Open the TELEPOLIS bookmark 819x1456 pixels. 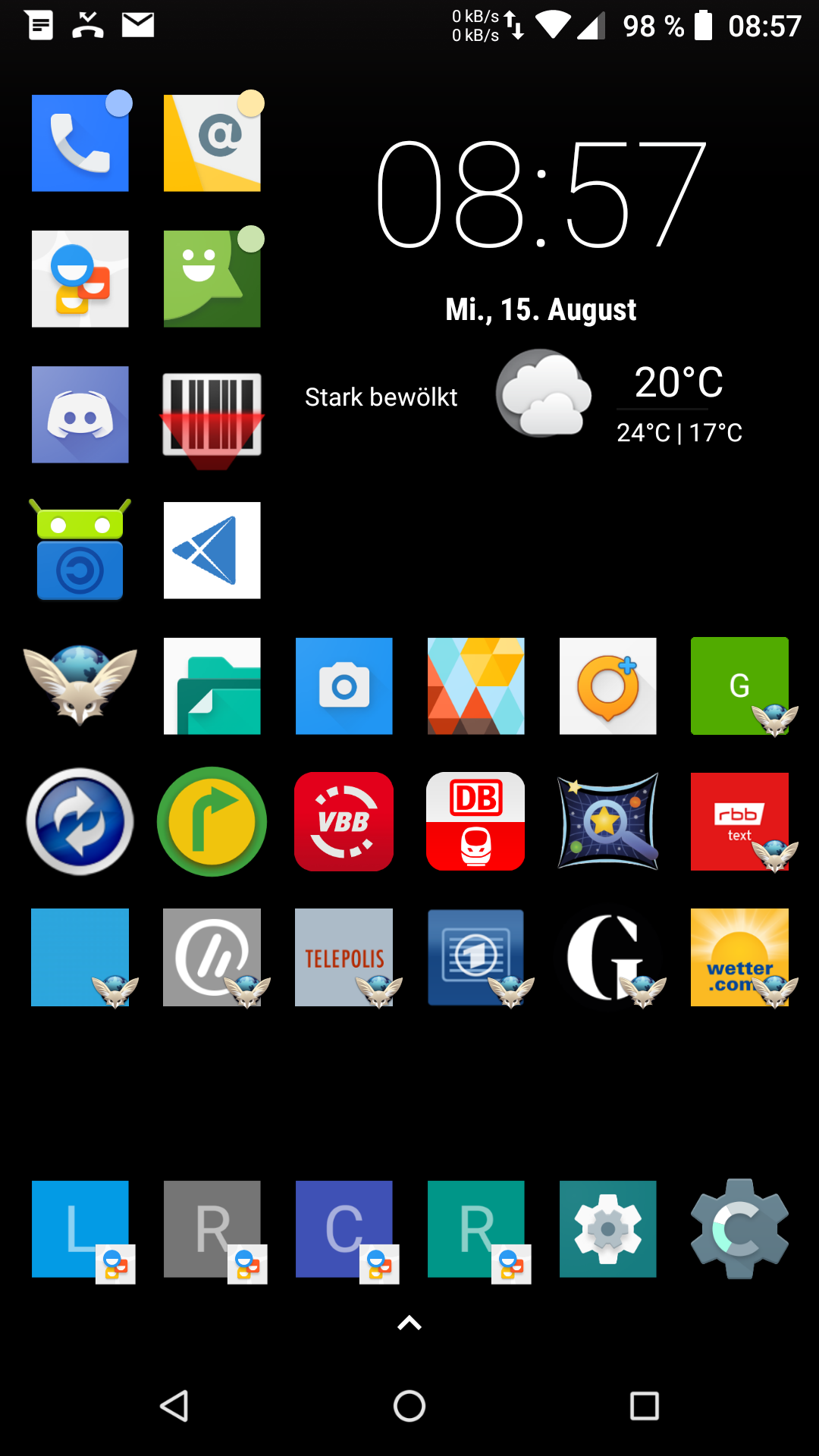(x=344, y=957)
